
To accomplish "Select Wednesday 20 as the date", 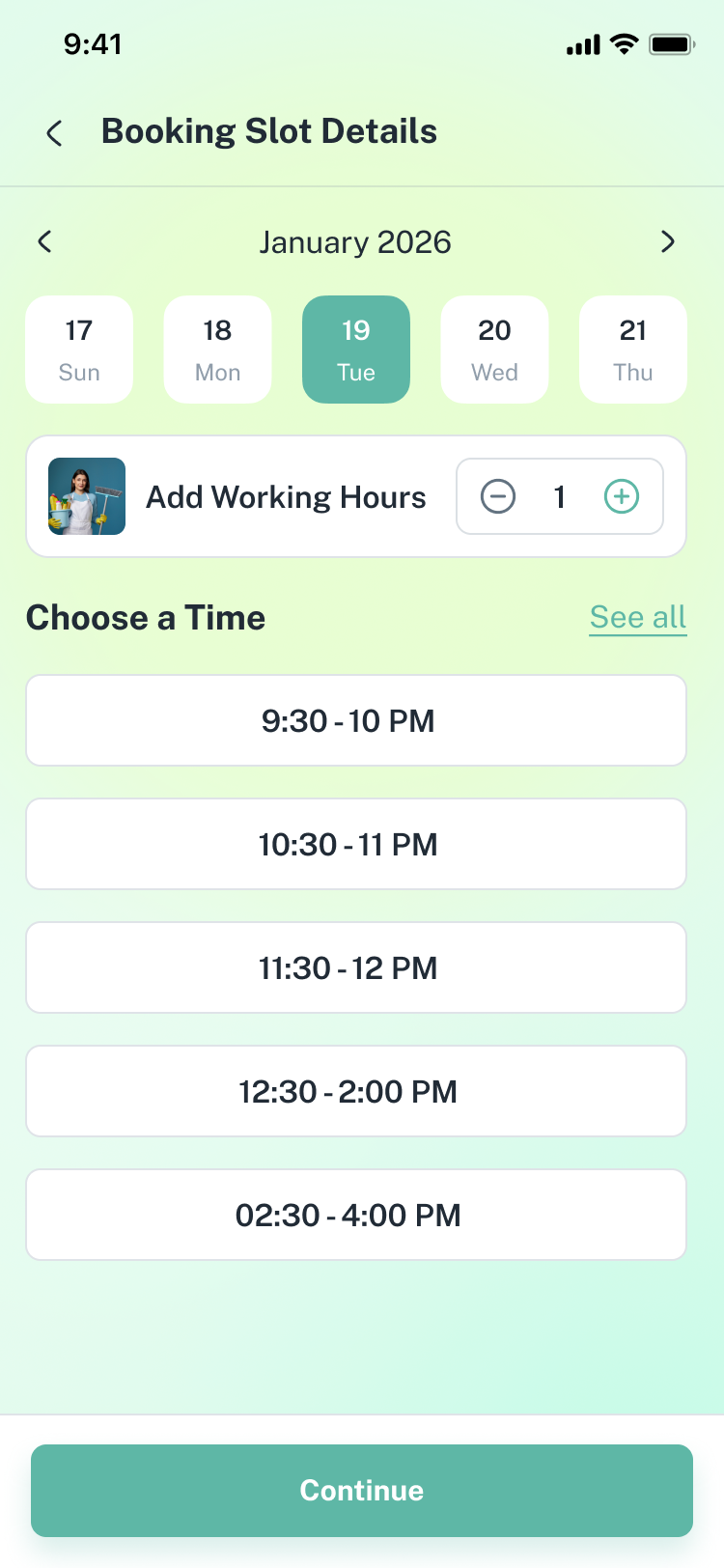I will click(494, 350).
